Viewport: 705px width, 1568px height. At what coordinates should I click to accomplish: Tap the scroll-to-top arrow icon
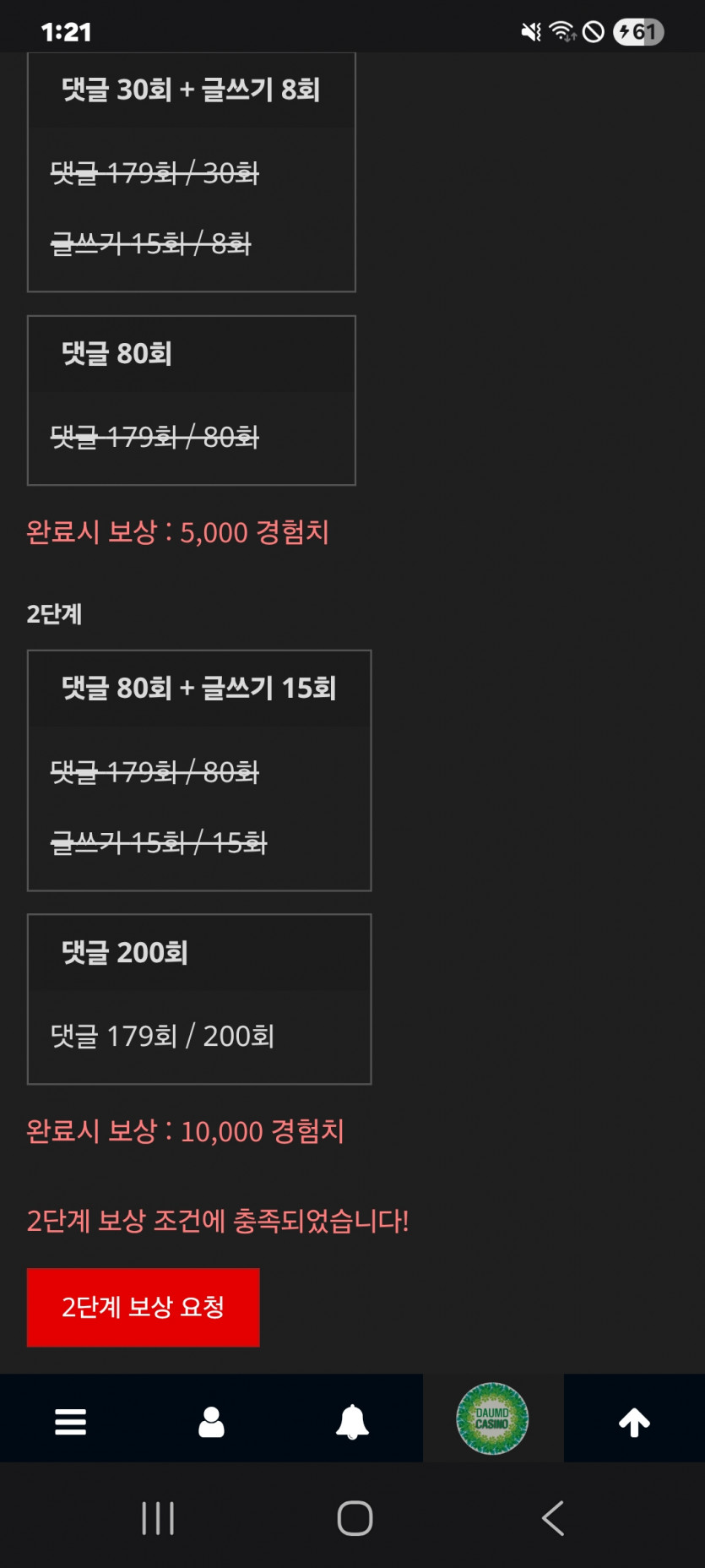pyautogui.click(x=634, y=1418)
